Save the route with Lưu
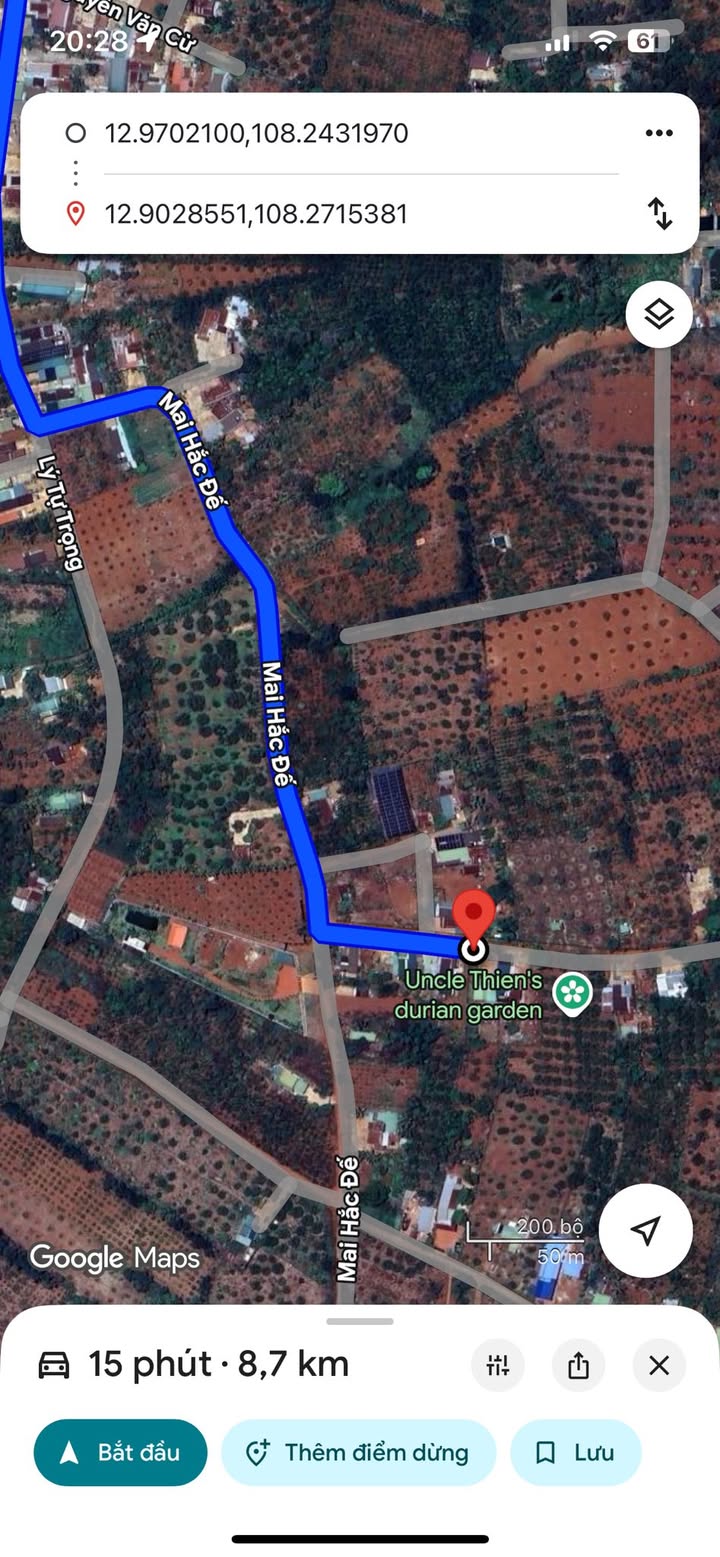 point(576,1452)
